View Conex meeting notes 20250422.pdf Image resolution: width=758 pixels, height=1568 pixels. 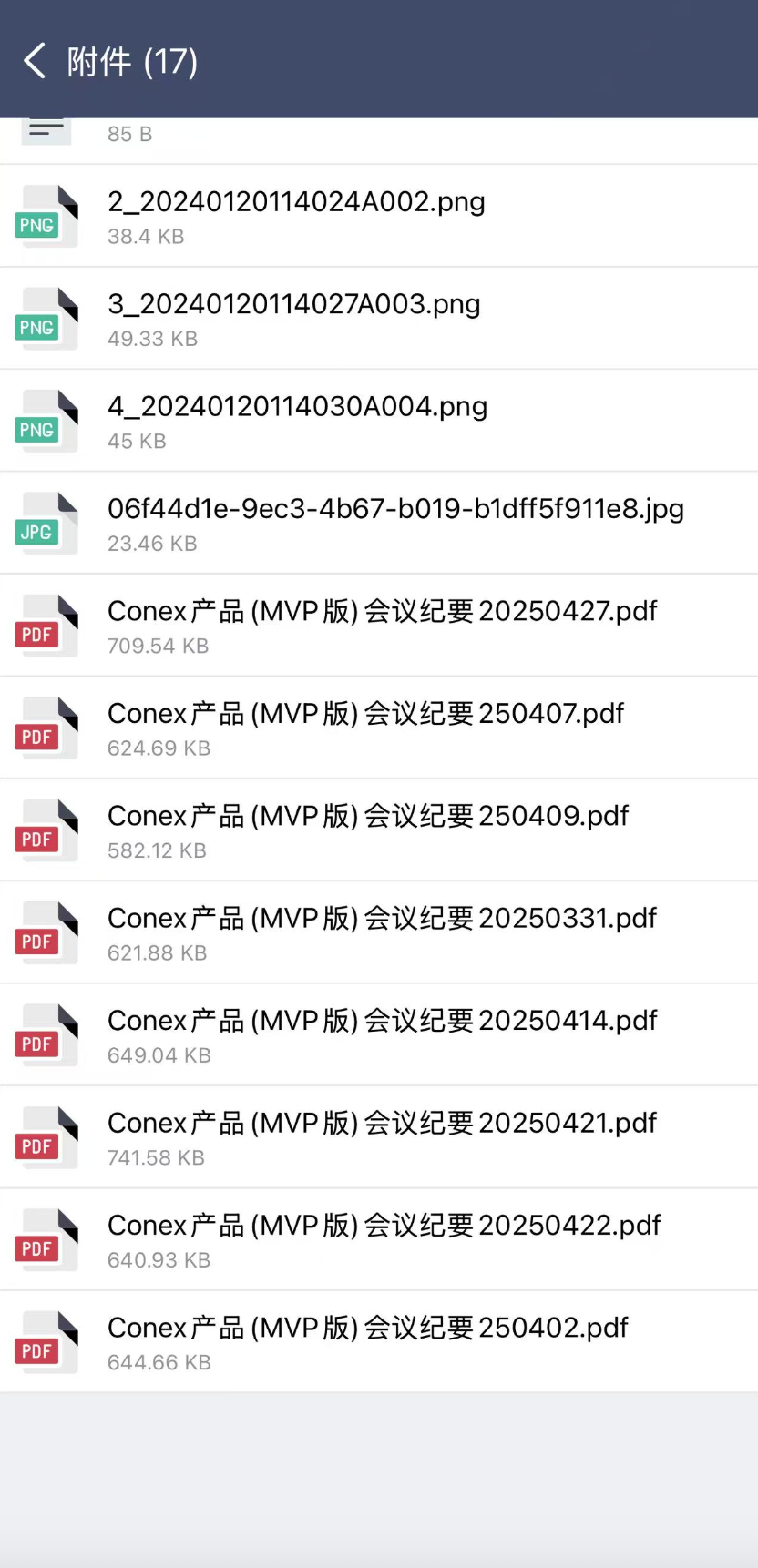(x=378, y=1239)
